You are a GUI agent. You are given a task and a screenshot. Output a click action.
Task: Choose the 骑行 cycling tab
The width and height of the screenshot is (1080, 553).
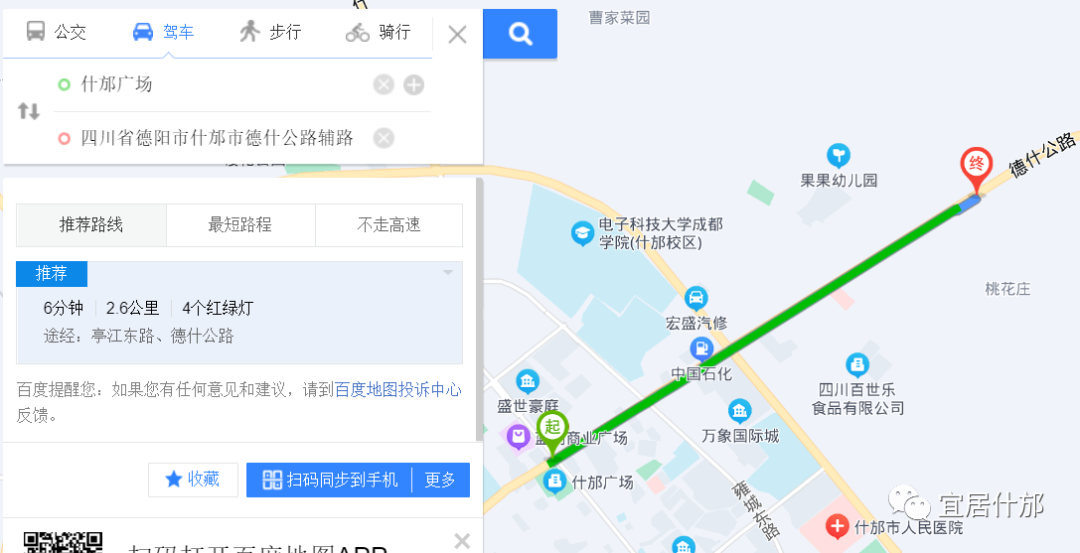(x=379, y=32)
